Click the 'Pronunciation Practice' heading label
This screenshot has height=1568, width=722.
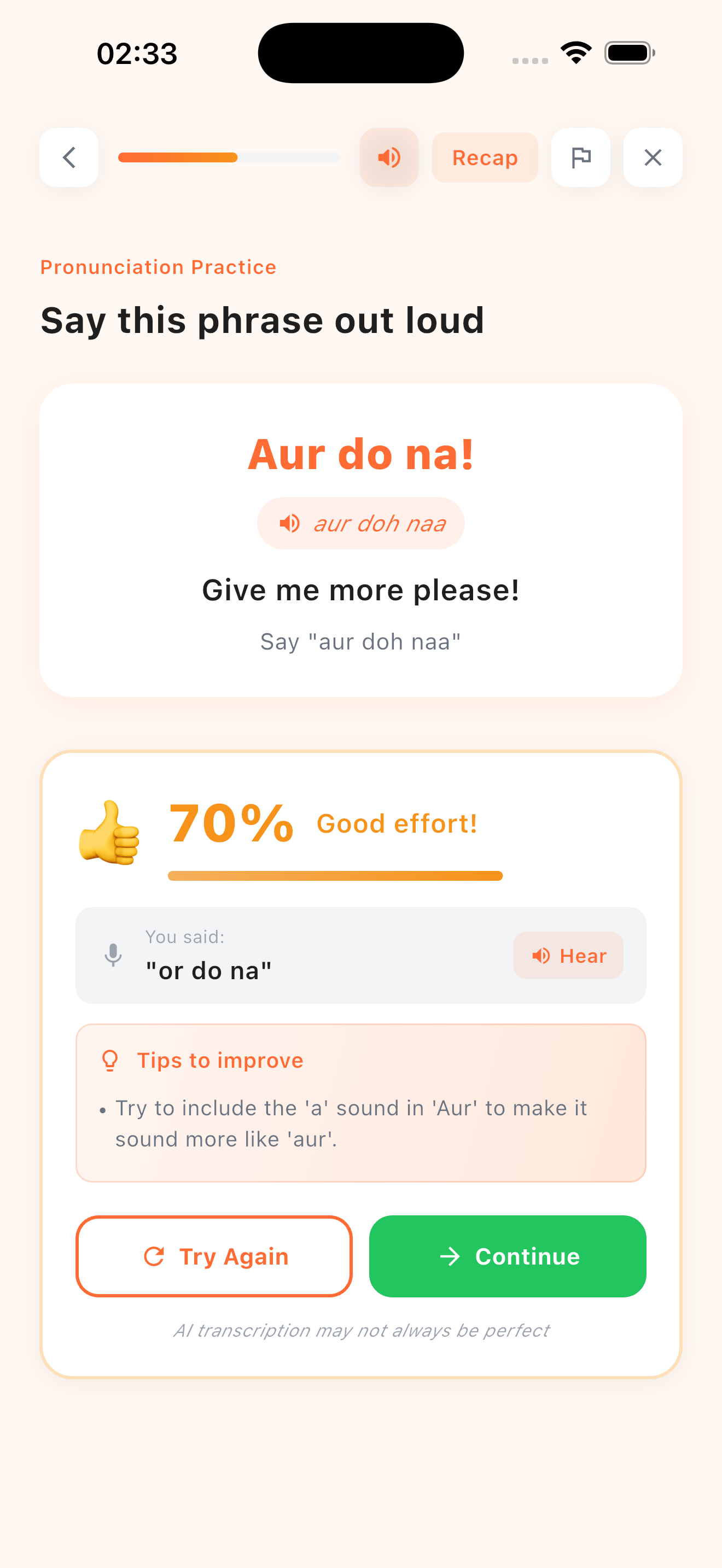pos(158,267)
